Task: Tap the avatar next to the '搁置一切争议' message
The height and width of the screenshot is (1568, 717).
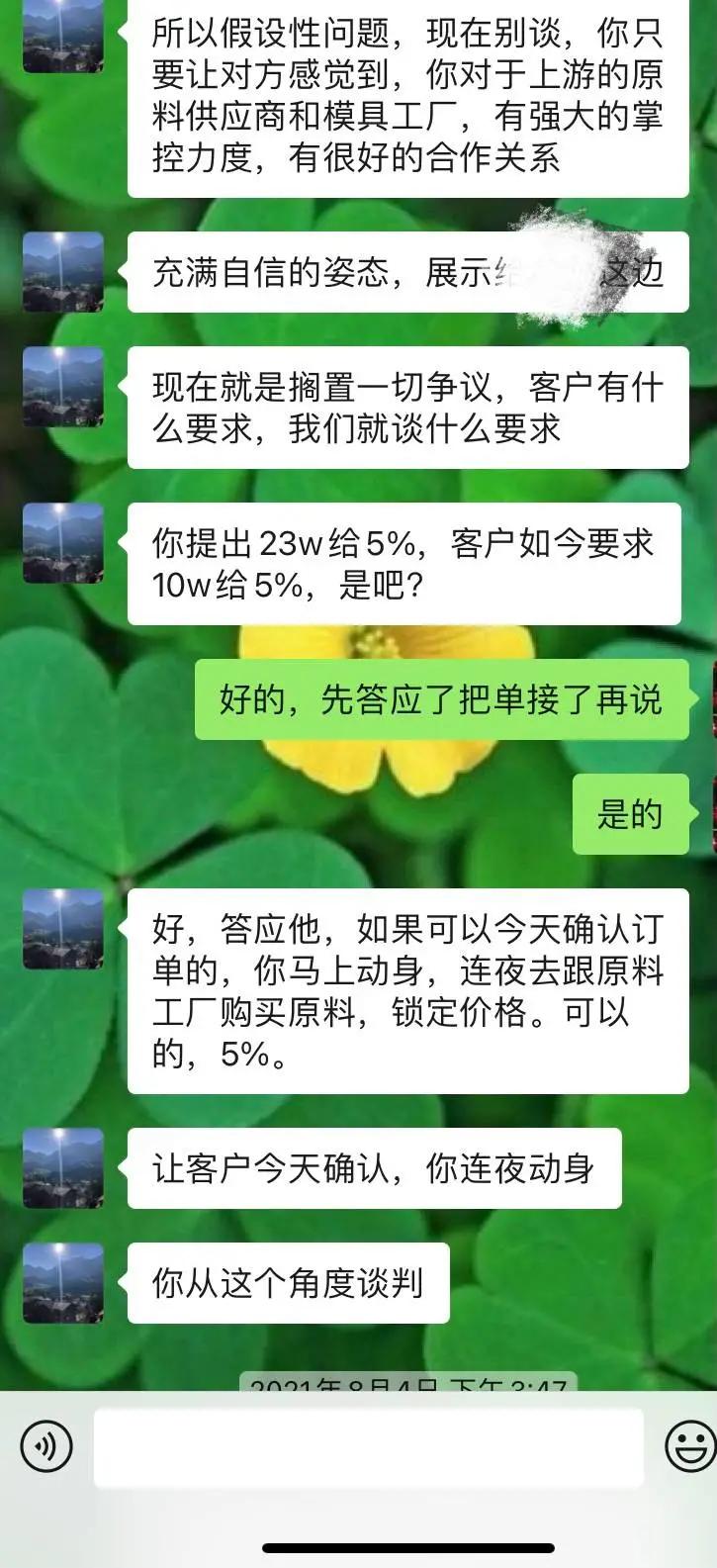Action: pyautogui.click(x=66, y=386)
